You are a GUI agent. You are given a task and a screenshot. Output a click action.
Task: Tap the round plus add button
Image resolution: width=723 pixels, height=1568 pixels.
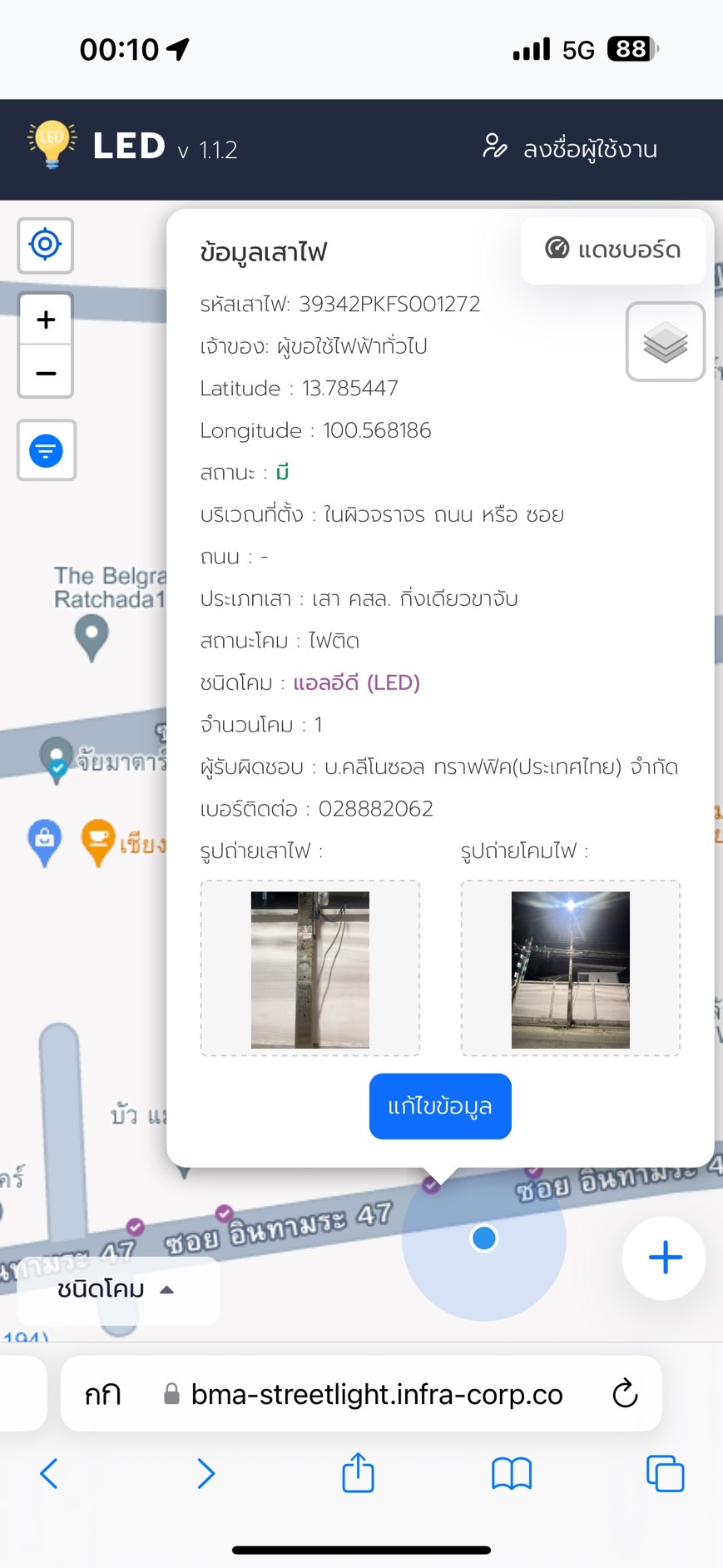(x=665, y=1258)
